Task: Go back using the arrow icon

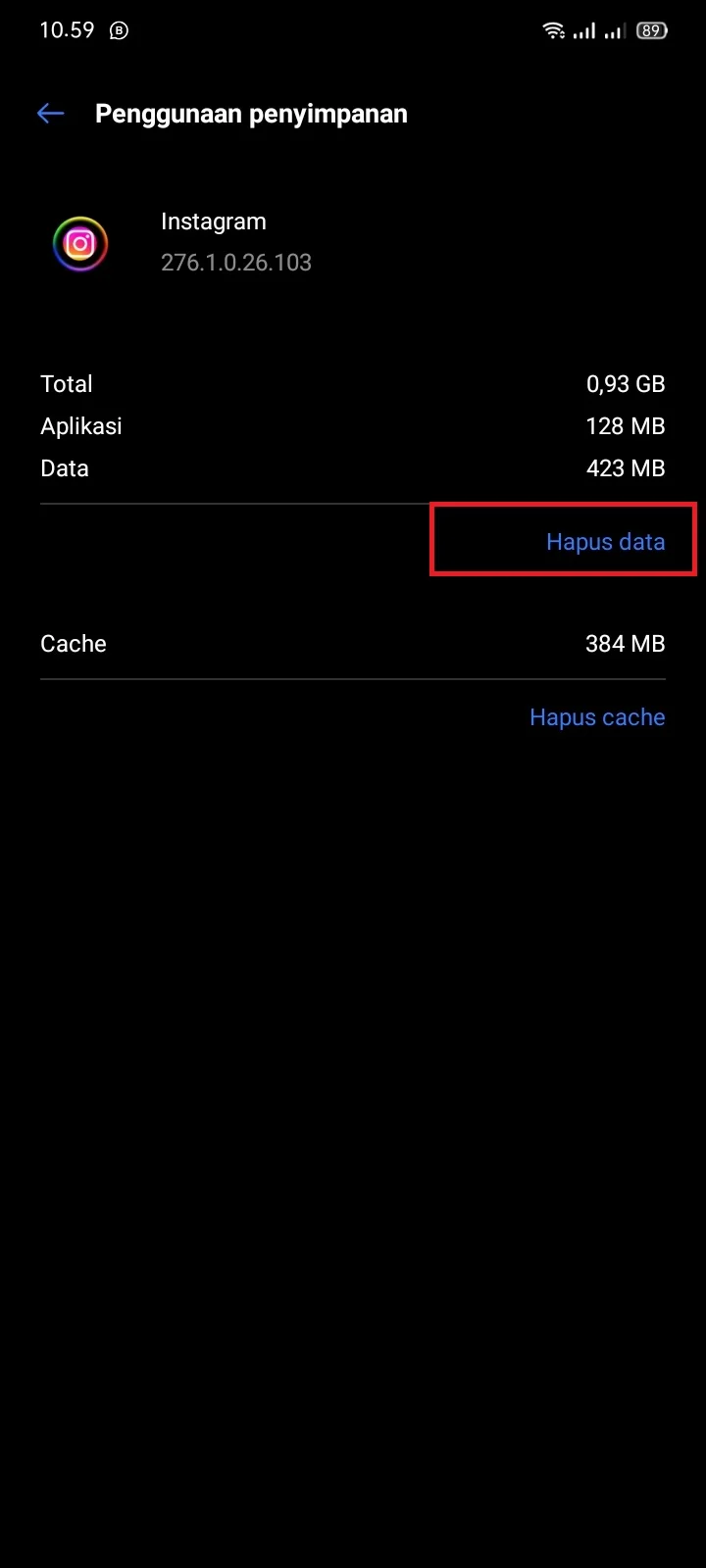Action: pos(50,114)
